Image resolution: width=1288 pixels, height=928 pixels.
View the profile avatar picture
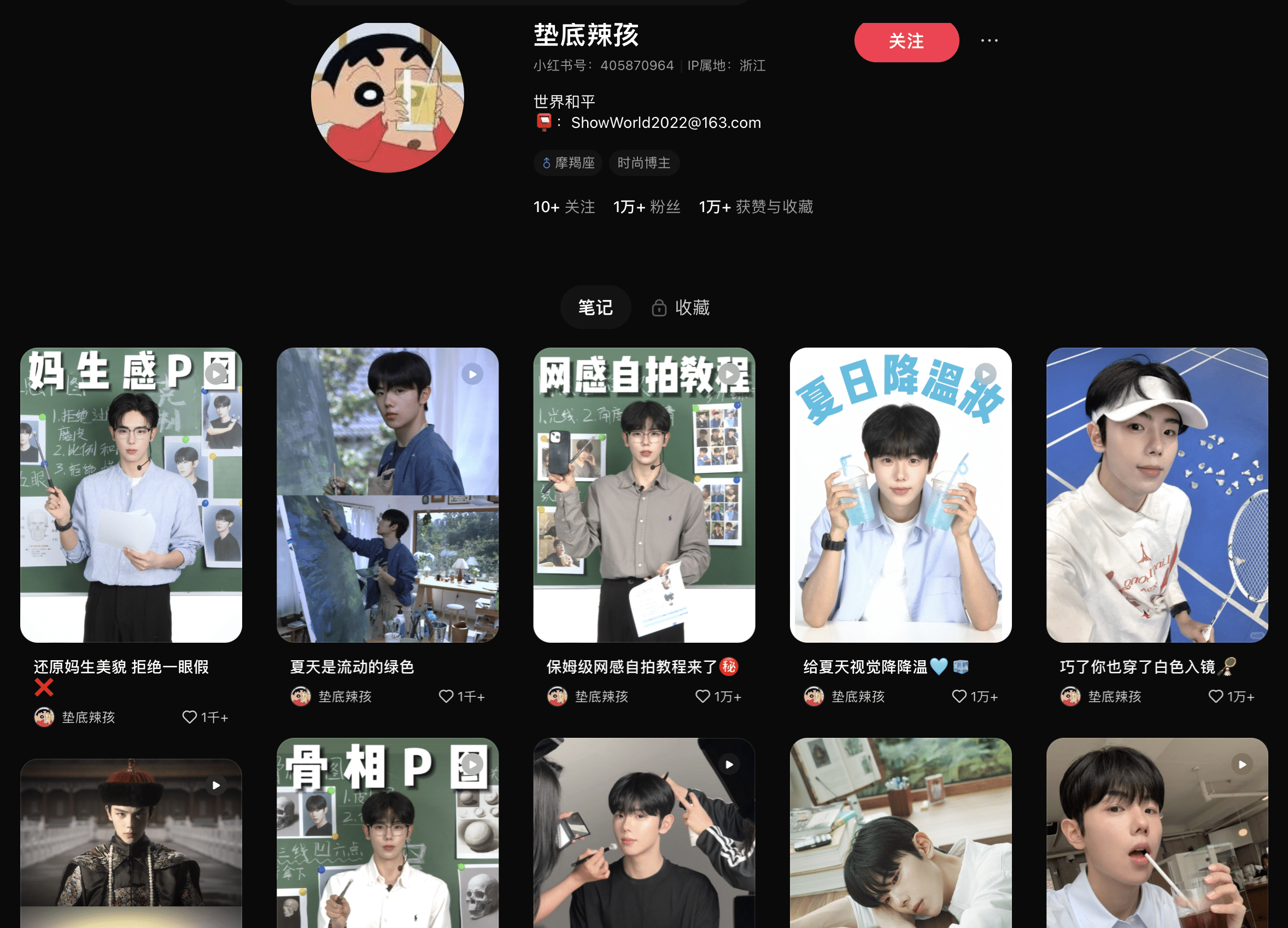[387, 97]
